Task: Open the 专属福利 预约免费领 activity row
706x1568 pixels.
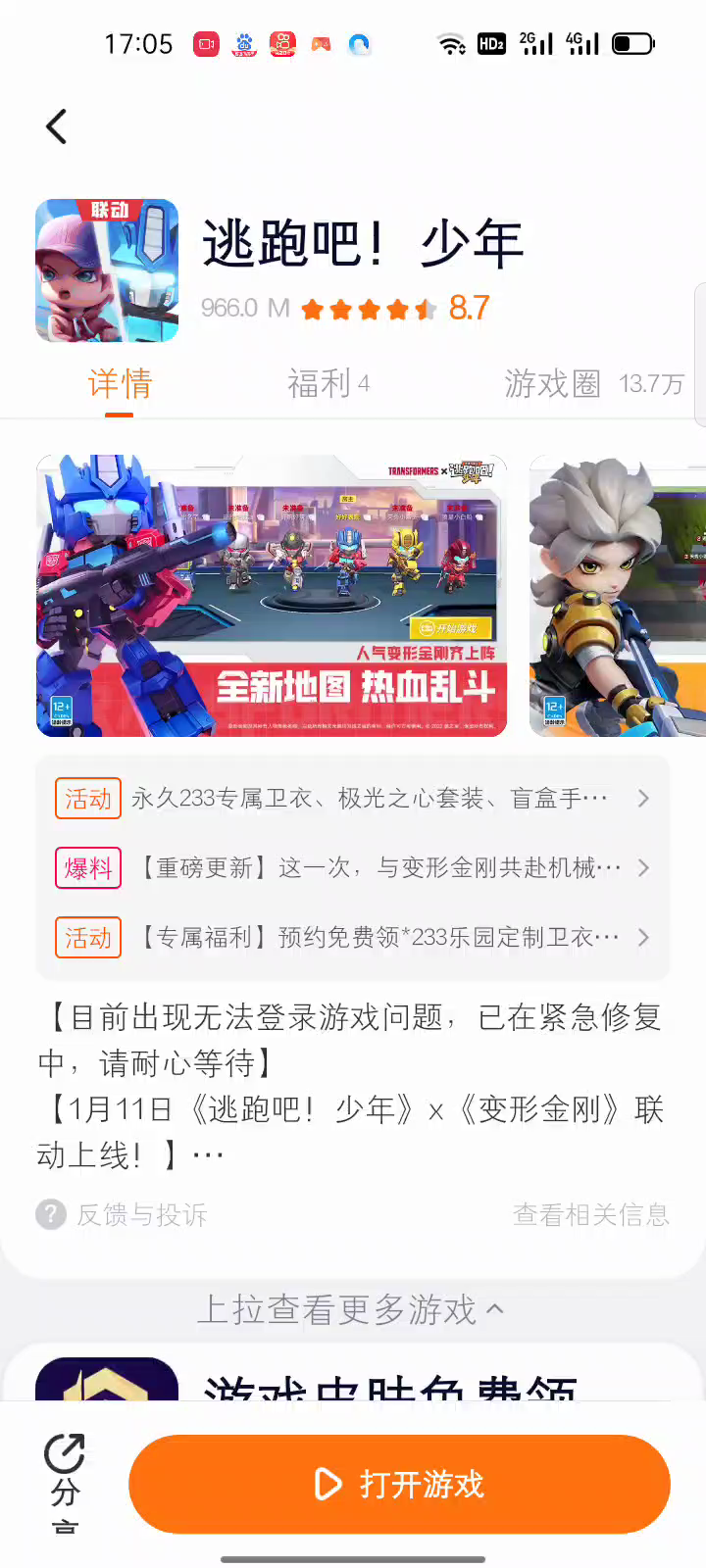Action: (353, 938)
